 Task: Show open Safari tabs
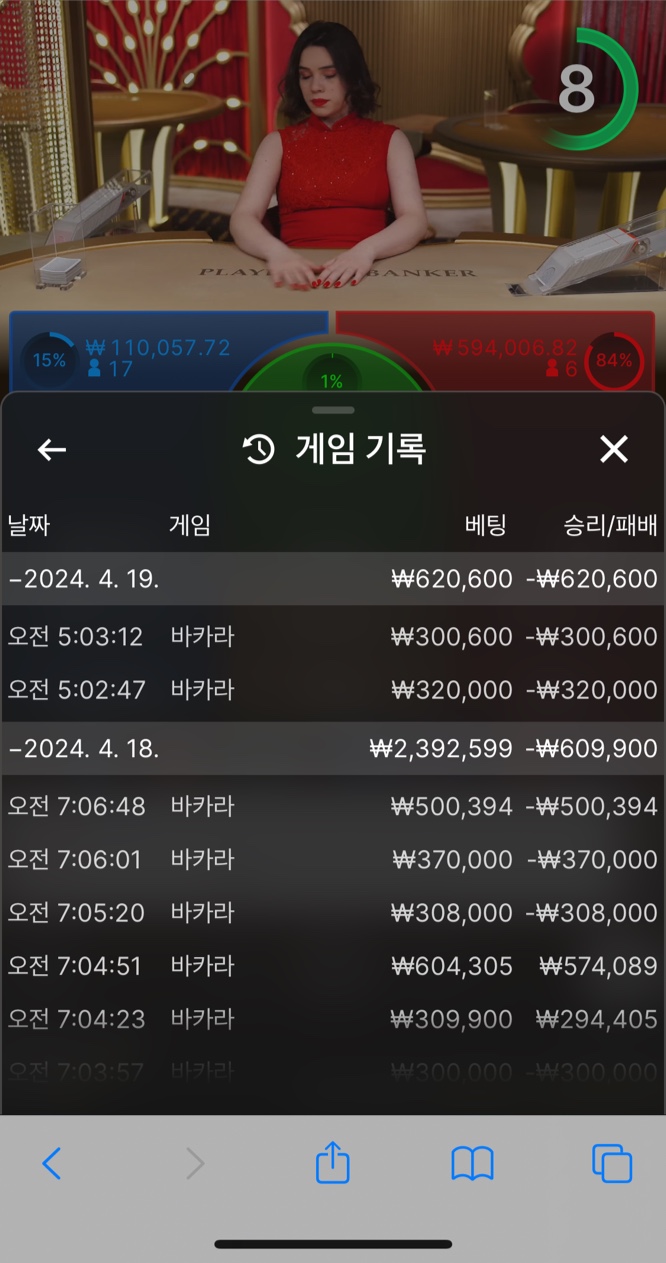coord(612,1163)
